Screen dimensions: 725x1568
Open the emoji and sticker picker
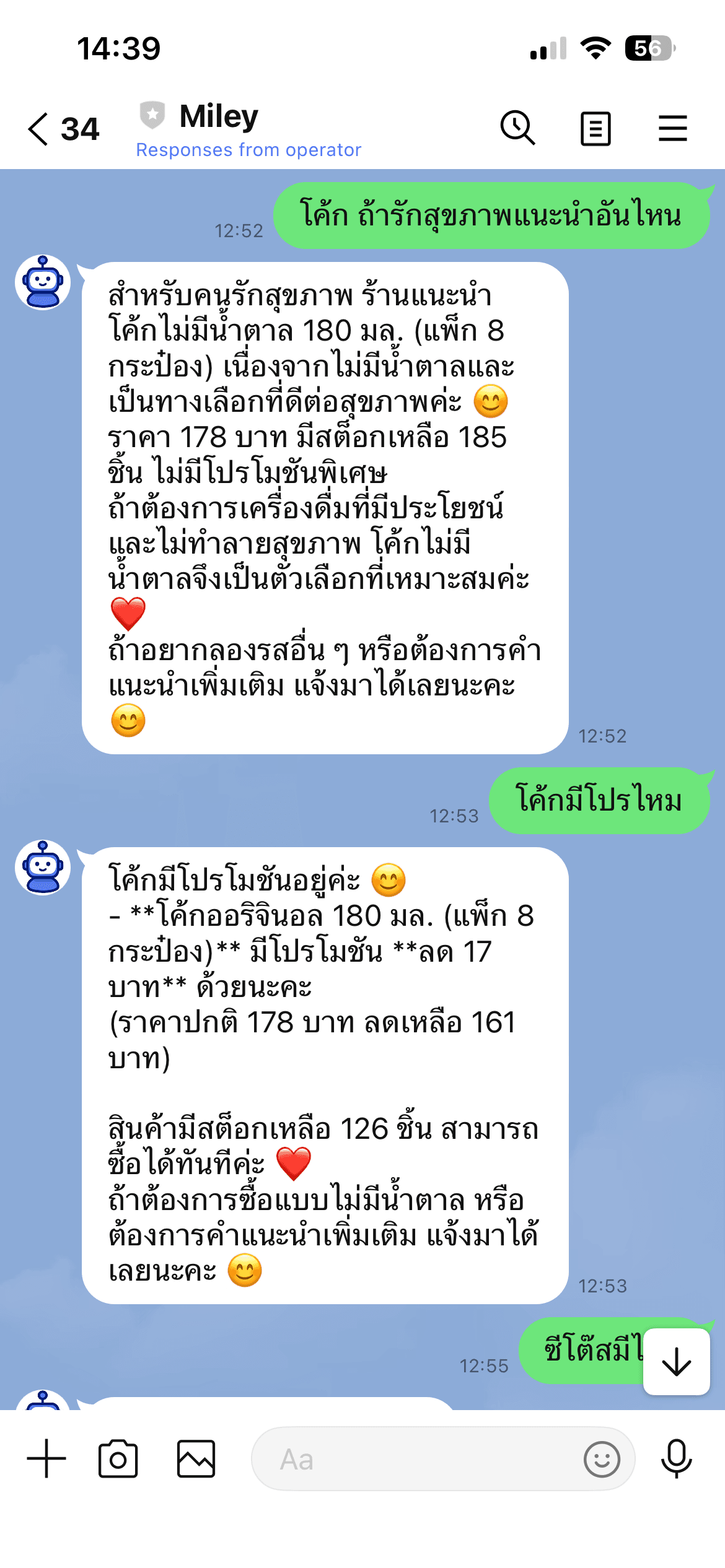tap(602, 1458)
